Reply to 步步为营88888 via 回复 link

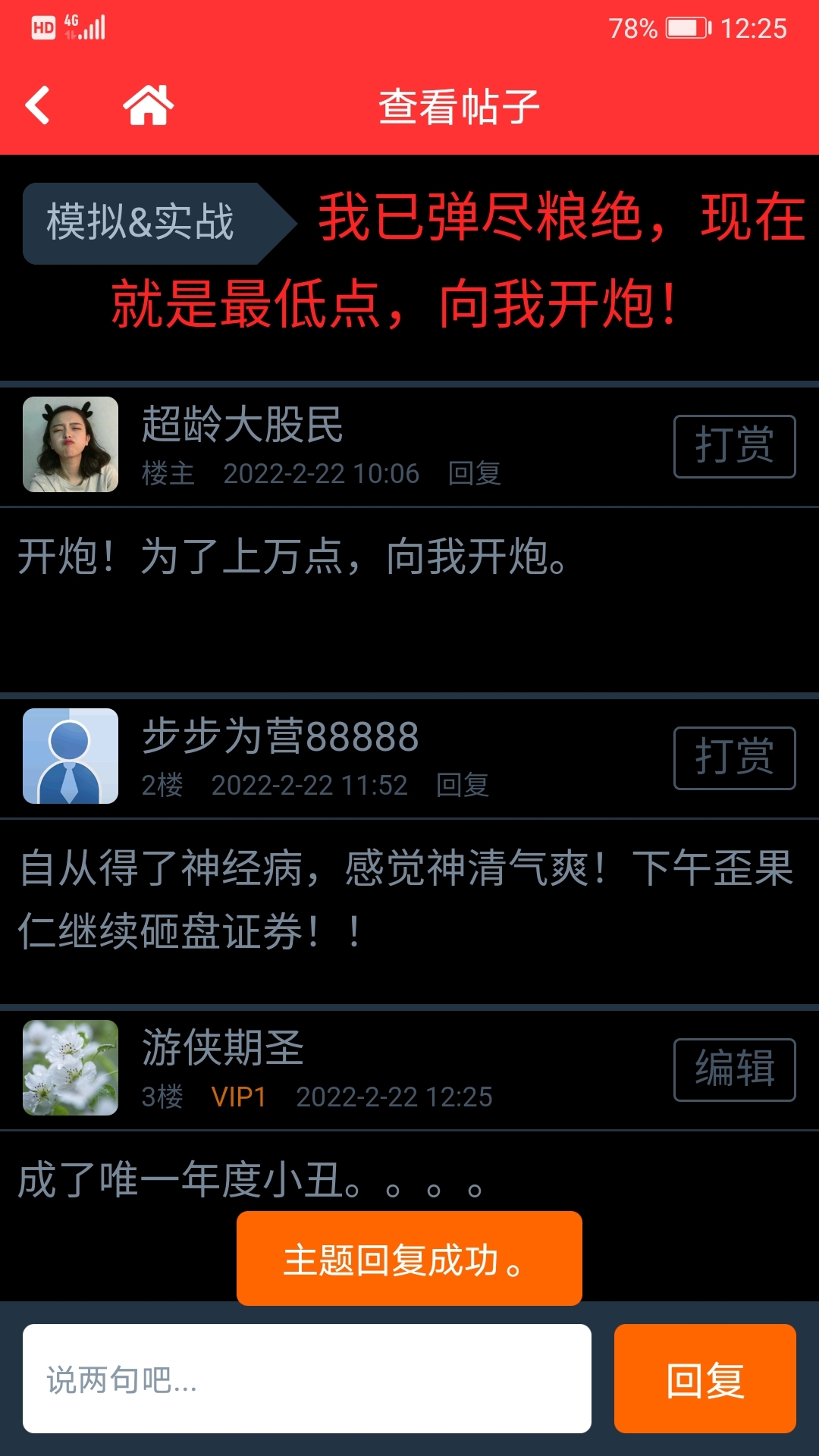462,785
